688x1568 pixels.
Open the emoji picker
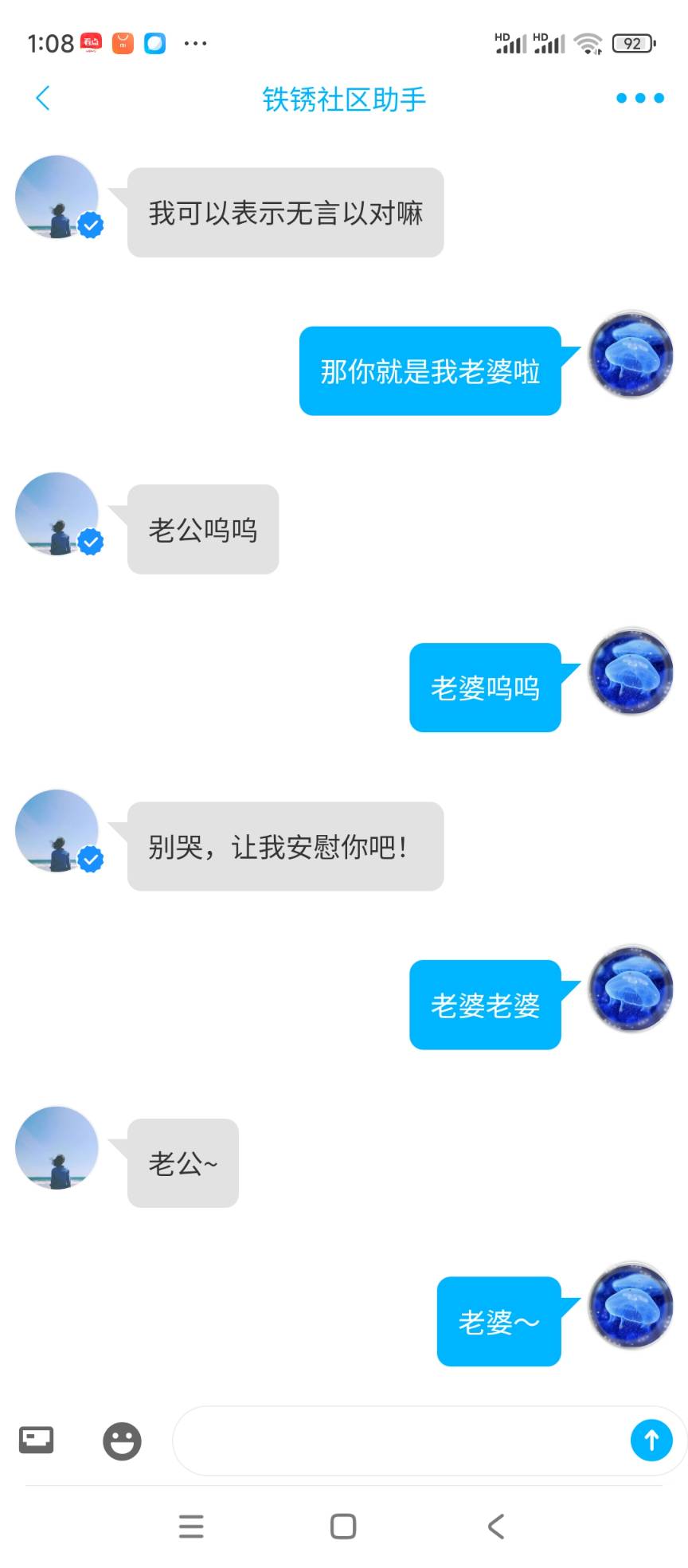(x=122, y=1441)
